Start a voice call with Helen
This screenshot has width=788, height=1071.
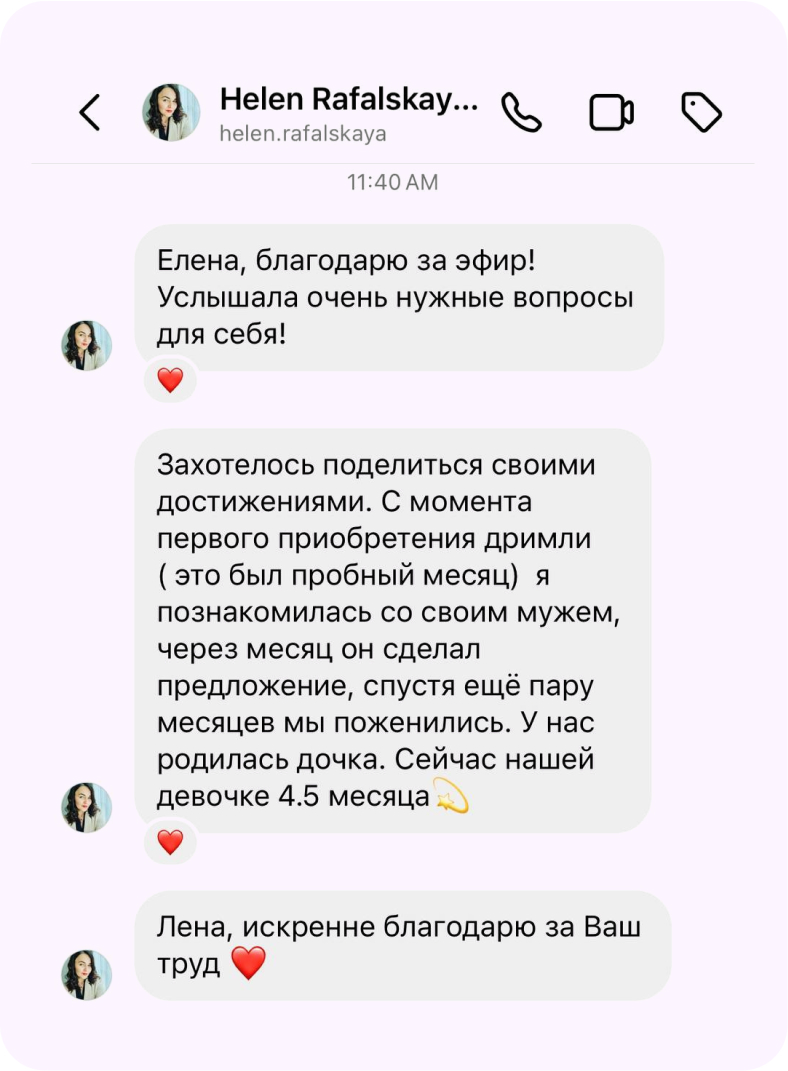pyautogui.click(x=521, y=112)
